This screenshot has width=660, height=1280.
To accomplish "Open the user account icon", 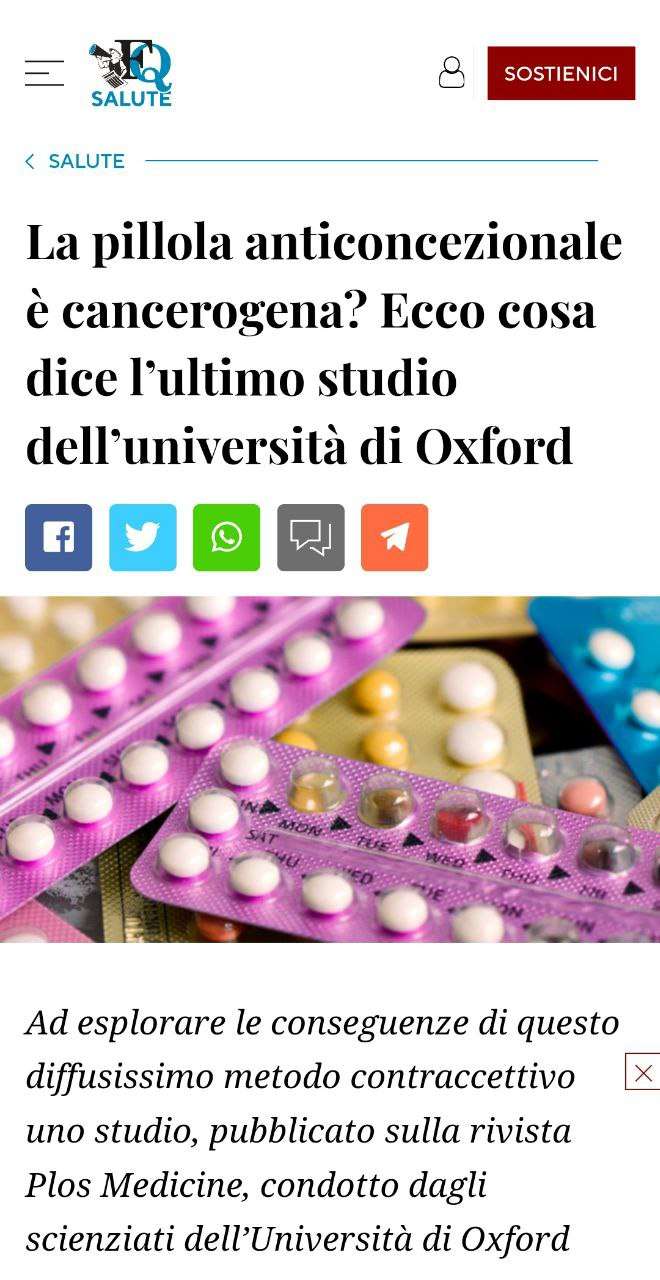I will click(451, 73).
